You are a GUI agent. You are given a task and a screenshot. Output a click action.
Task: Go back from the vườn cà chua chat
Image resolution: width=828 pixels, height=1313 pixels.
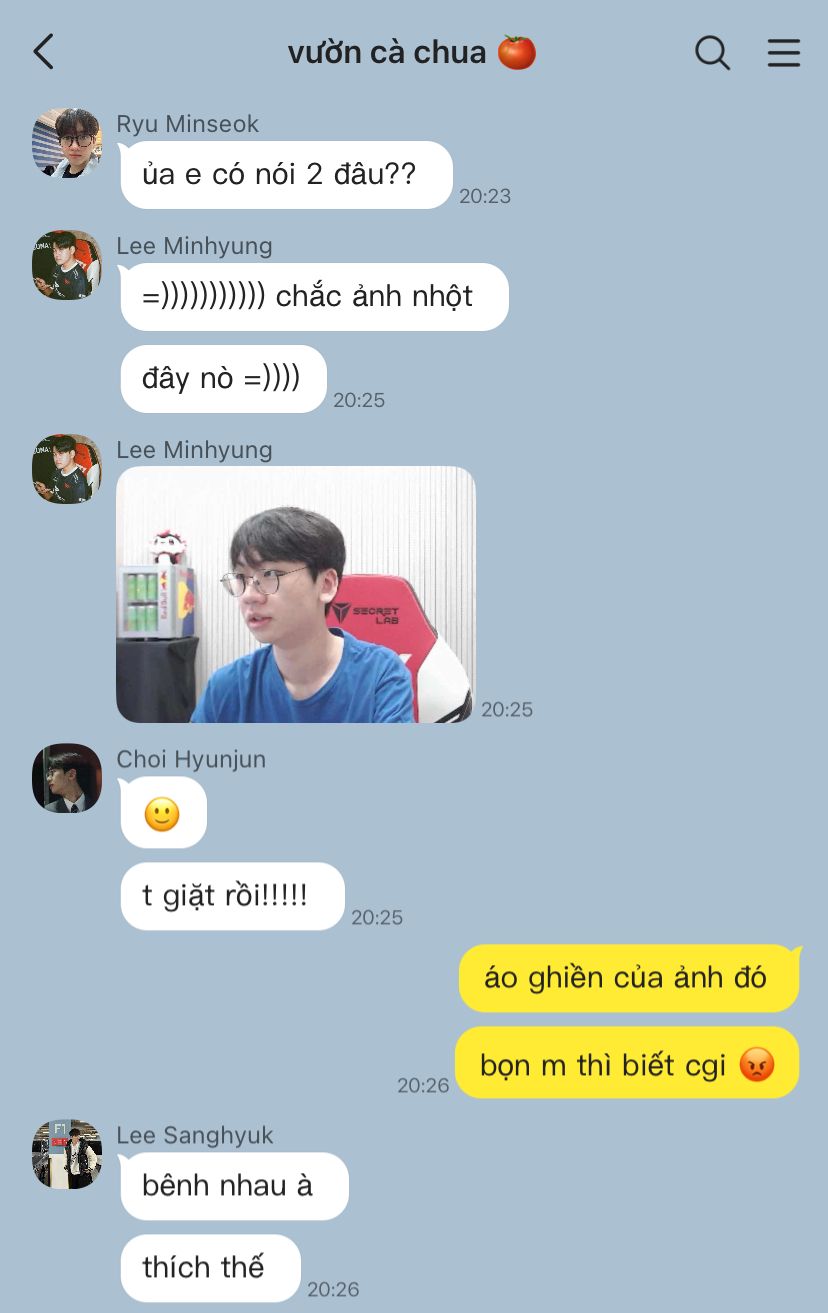pyautogui.click(x=43, y=52)
